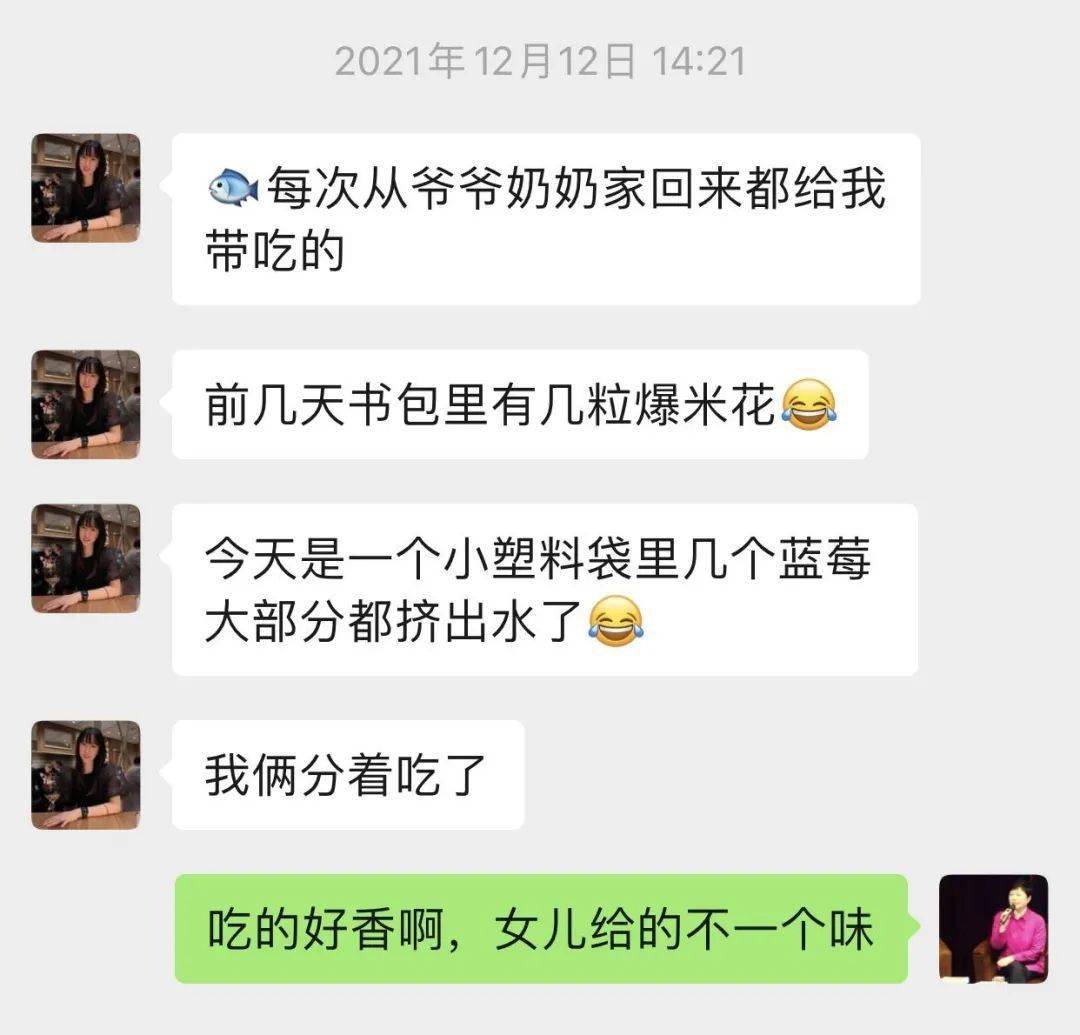This screenshot has height=1035, width=1080.
Task: Open your own avatar by the green reply
Action: [x=993, y=928]
